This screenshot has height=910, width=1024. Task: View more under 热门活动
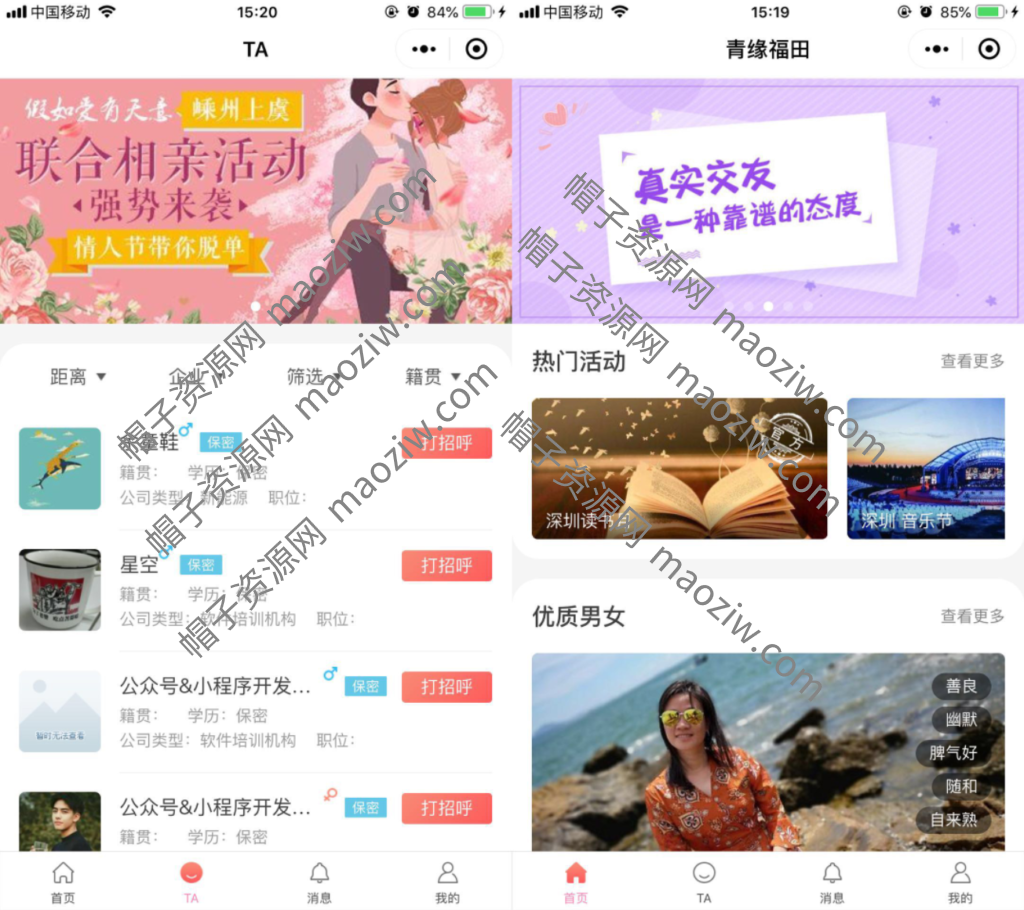pos(972,362)
